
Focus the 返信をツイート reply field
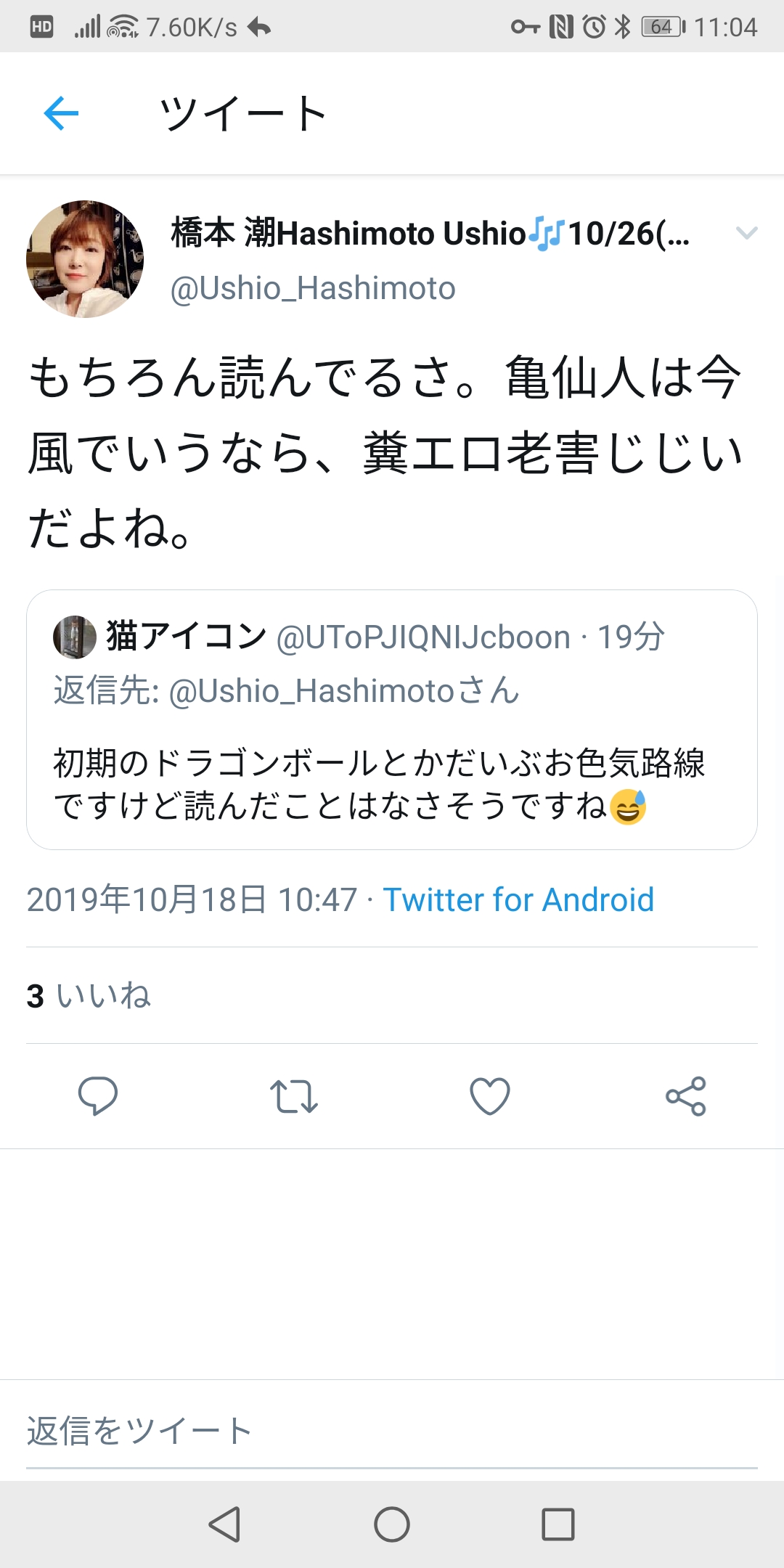[x=392, y=1432]
